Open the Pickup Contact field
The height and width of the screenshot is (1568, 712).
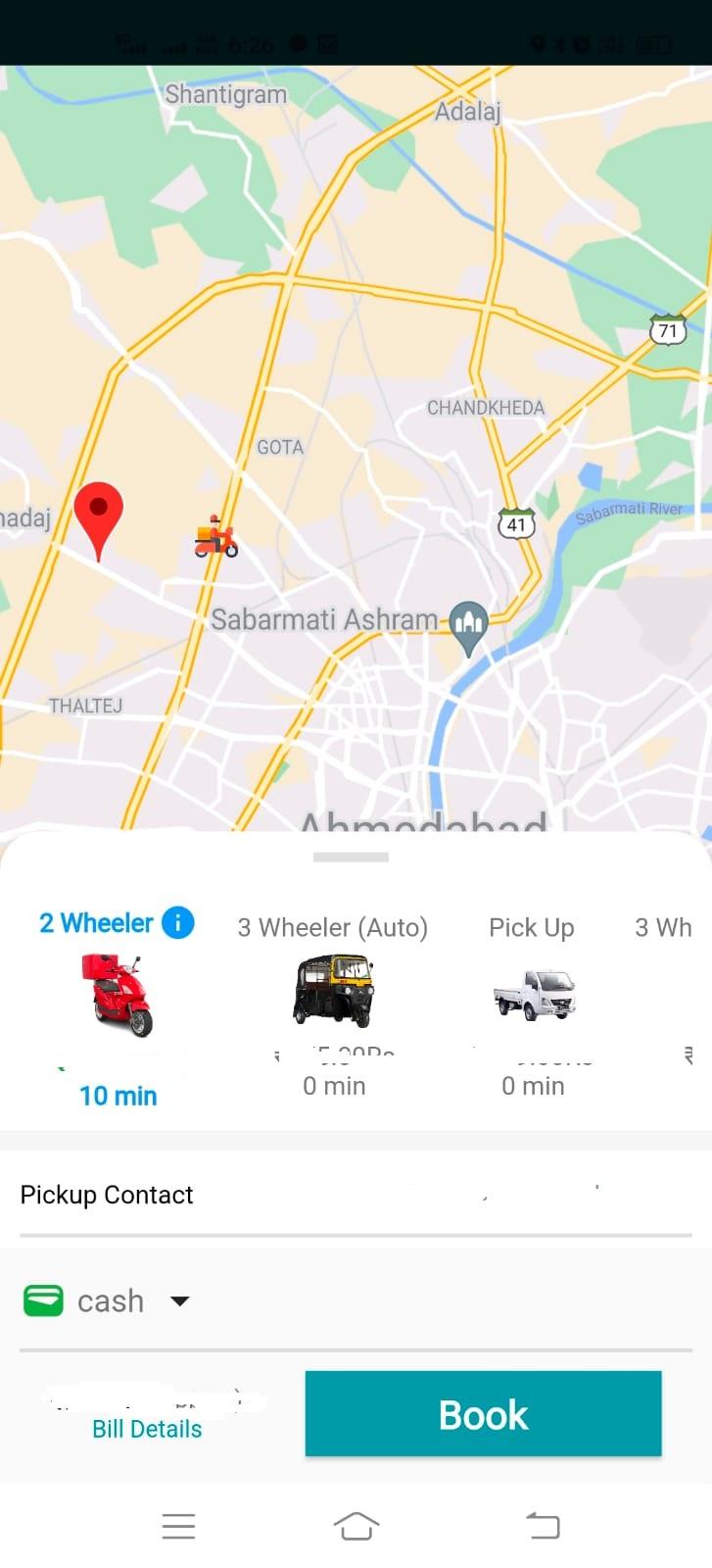(356, 1195)
